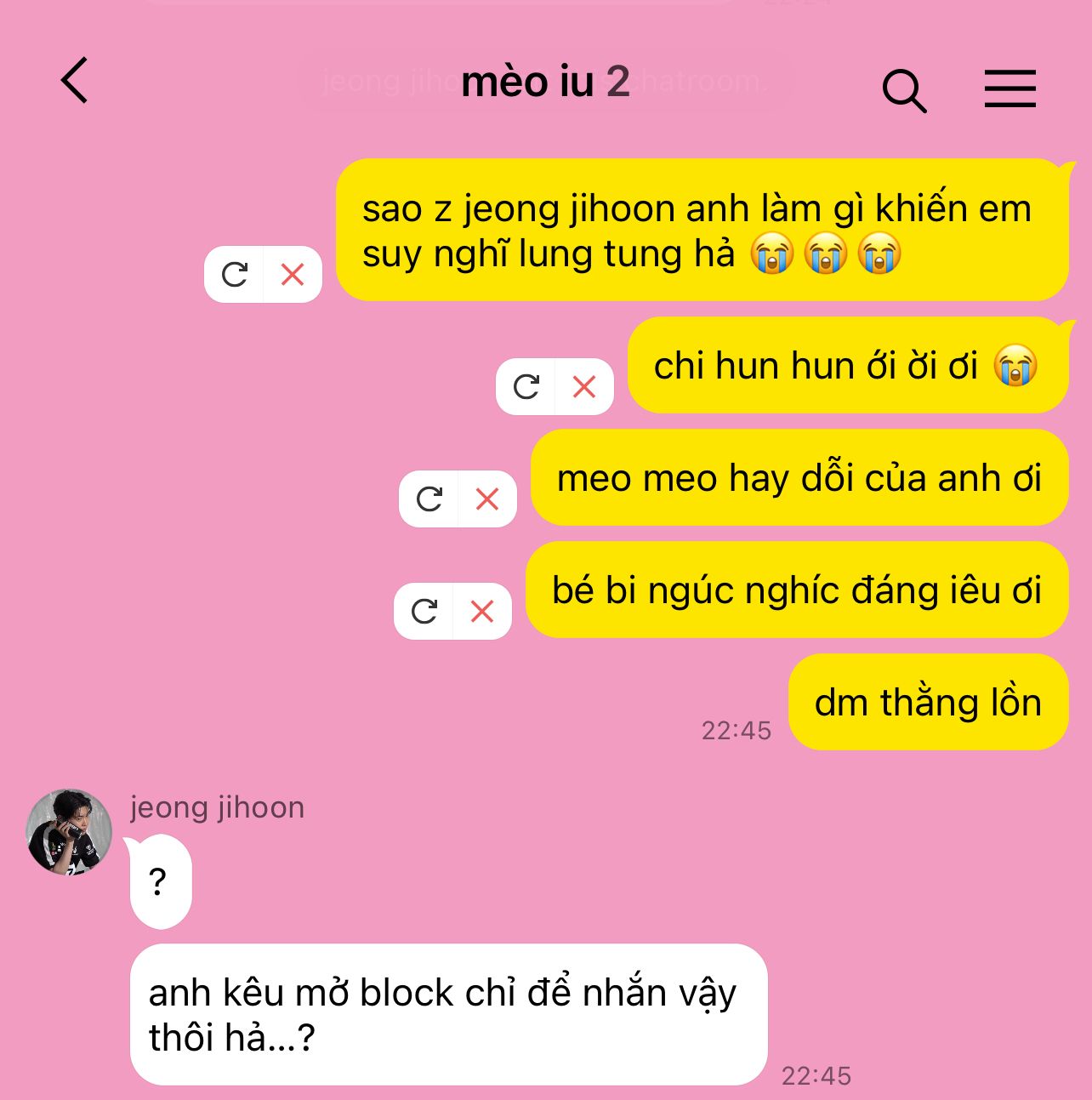Go back from the mèo iu chat

click(75, 81)
